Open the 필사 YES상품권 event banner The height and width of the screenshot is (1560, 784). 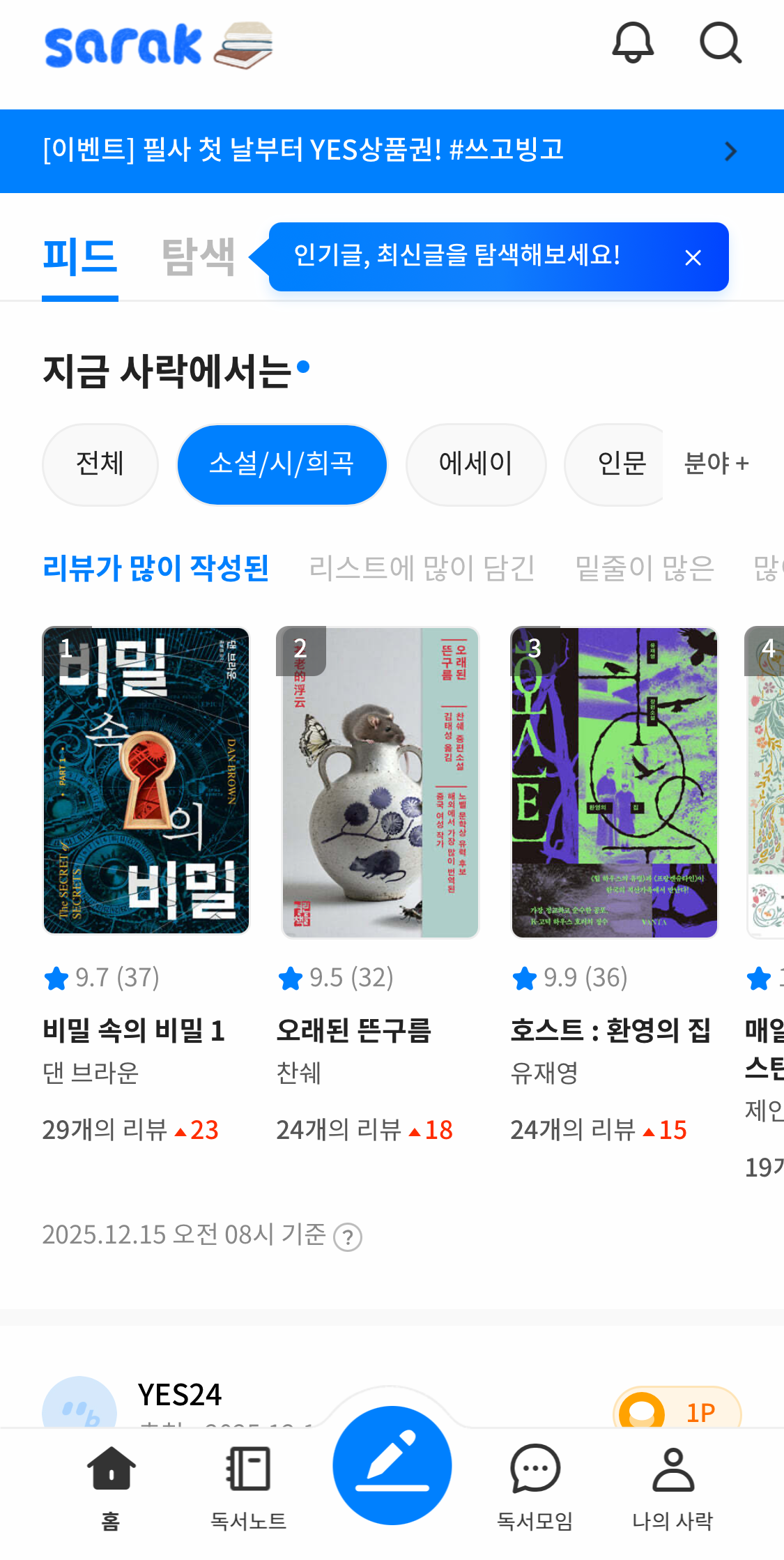point(392,151)
